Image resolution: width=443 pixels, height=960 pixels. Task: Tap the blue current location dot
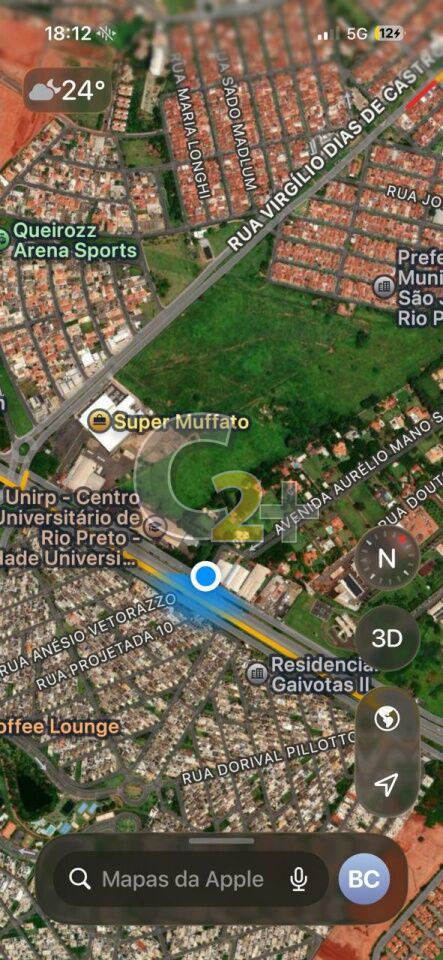point(206,576)
